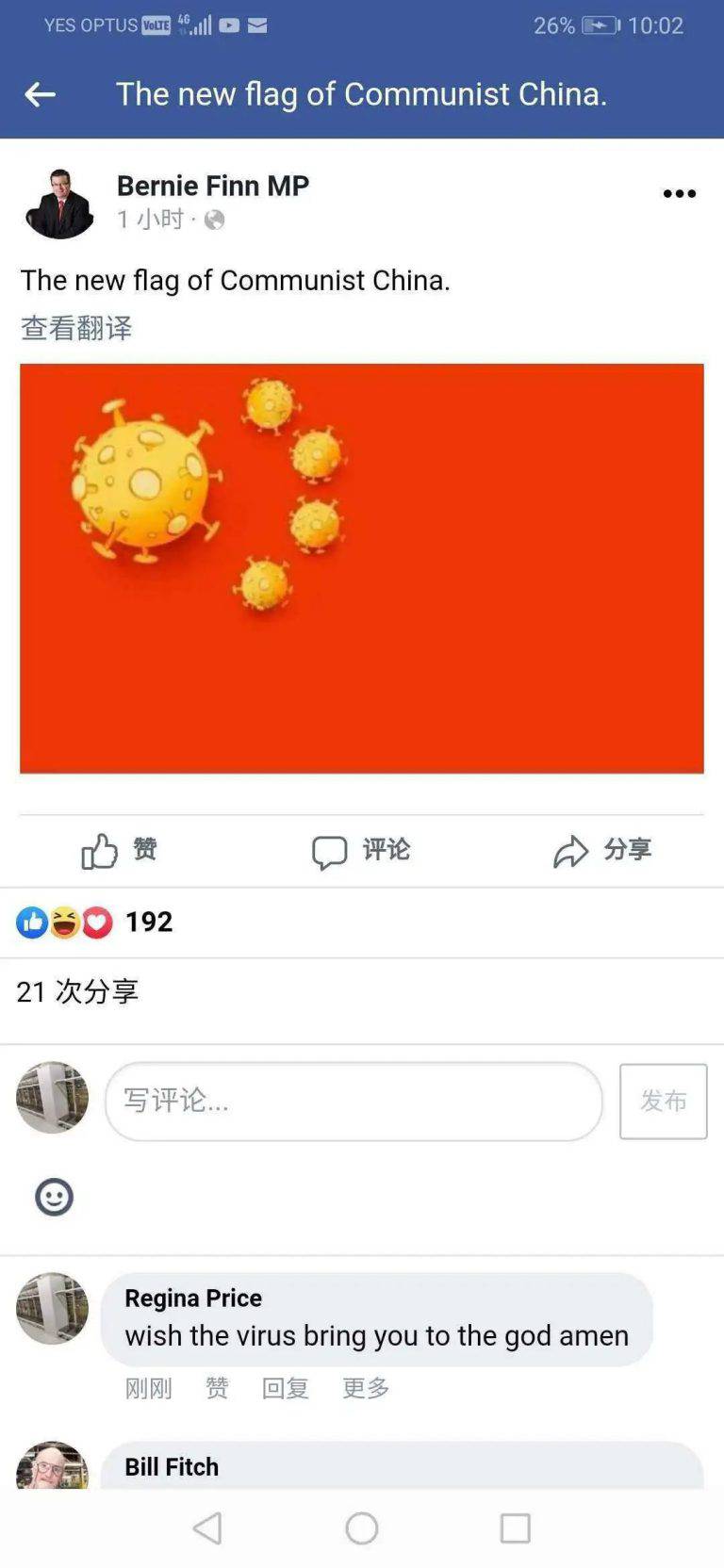The height and width of the screenshot is (1568, 724).
Task: Like Regina Price's comment
Action: coord(217,1388)
